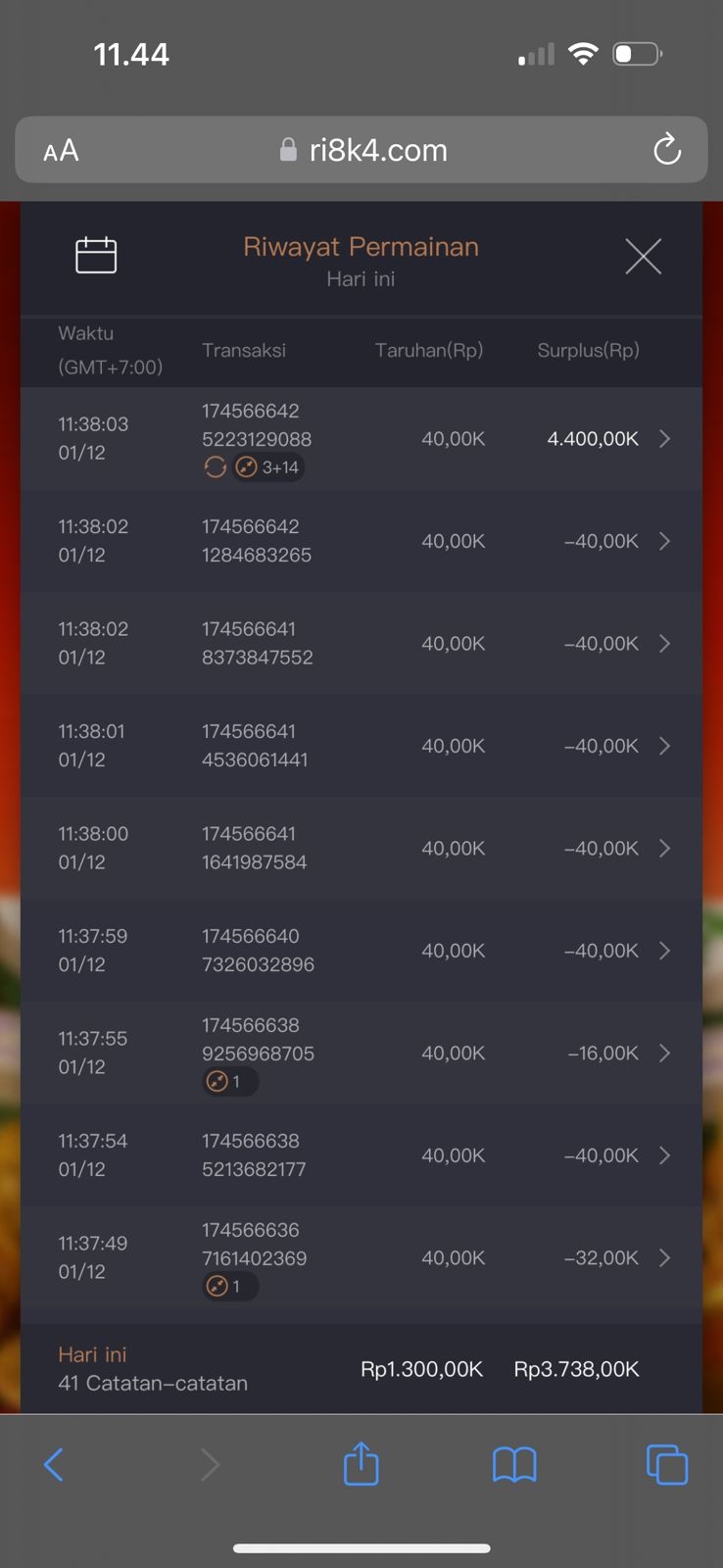Open Safari bookmarks
This screenshot has height=1568, width=723.
[x=514, y=1465]
